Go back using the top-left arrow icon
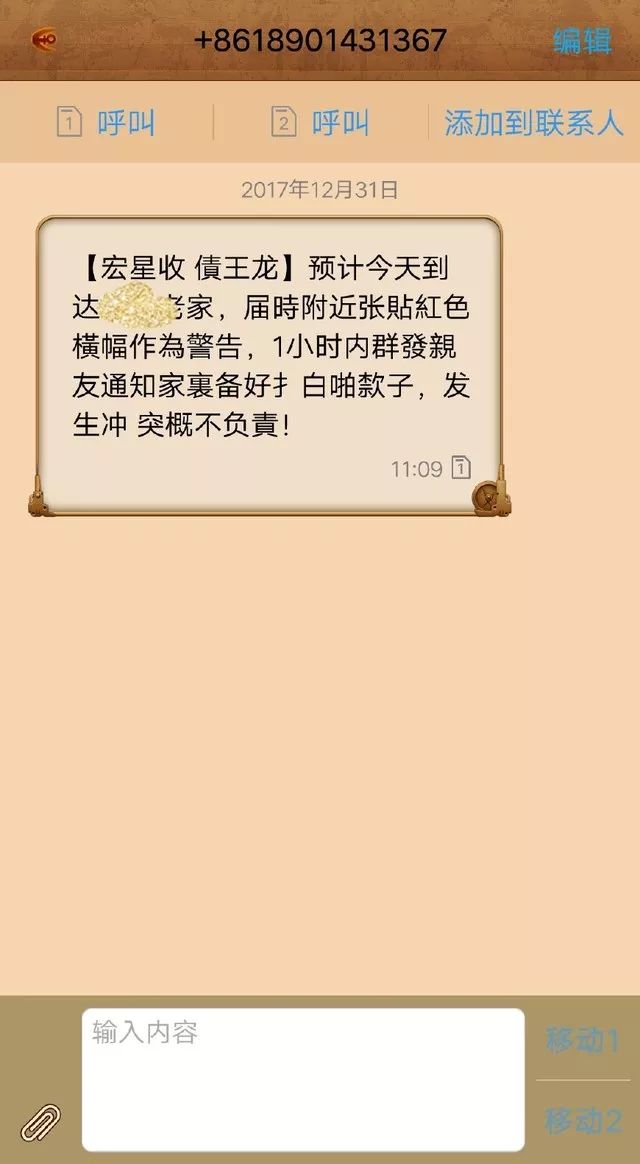 [x=44, y=40]
